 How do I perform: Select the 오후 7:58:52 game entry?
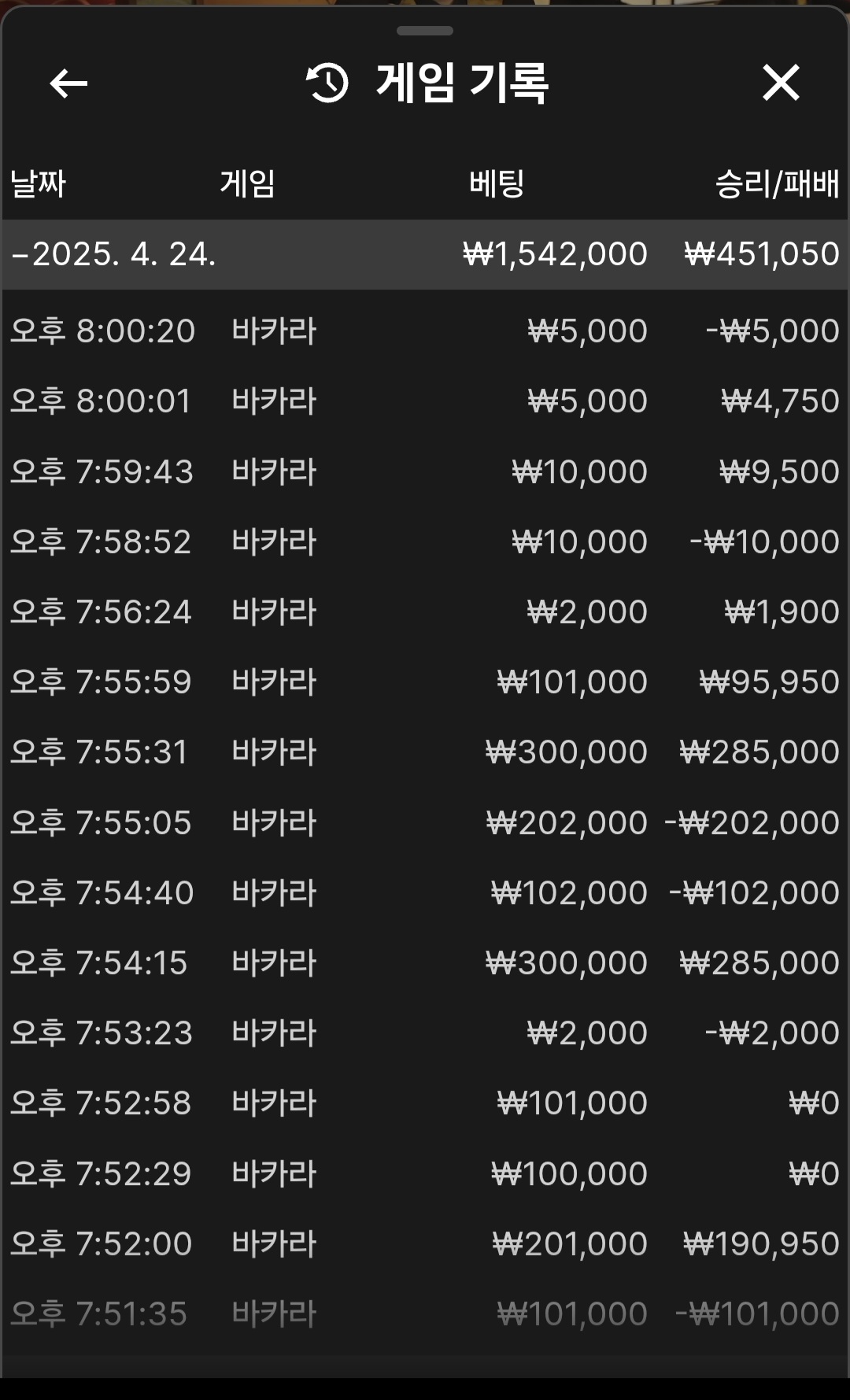pyautogui.click(x=425, y=541)
